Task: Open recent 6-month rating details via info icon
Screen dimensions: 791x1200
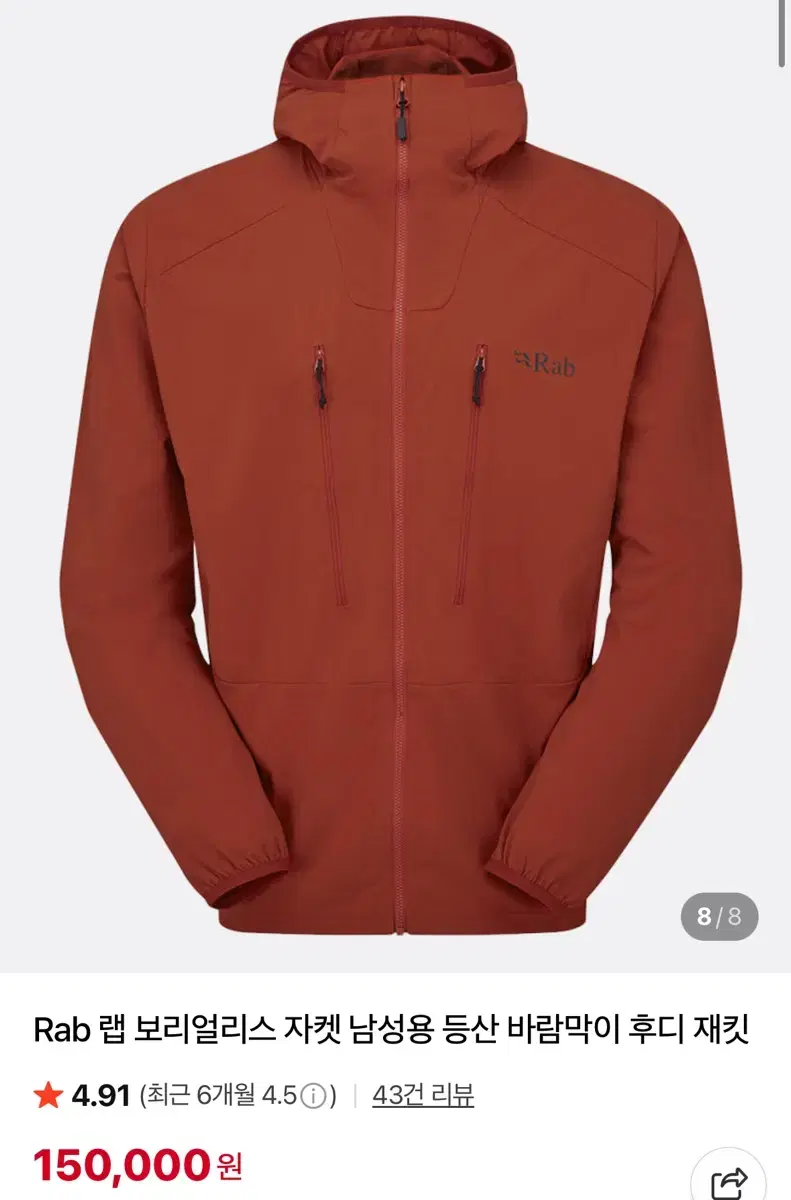Action: click(315, 1095)
